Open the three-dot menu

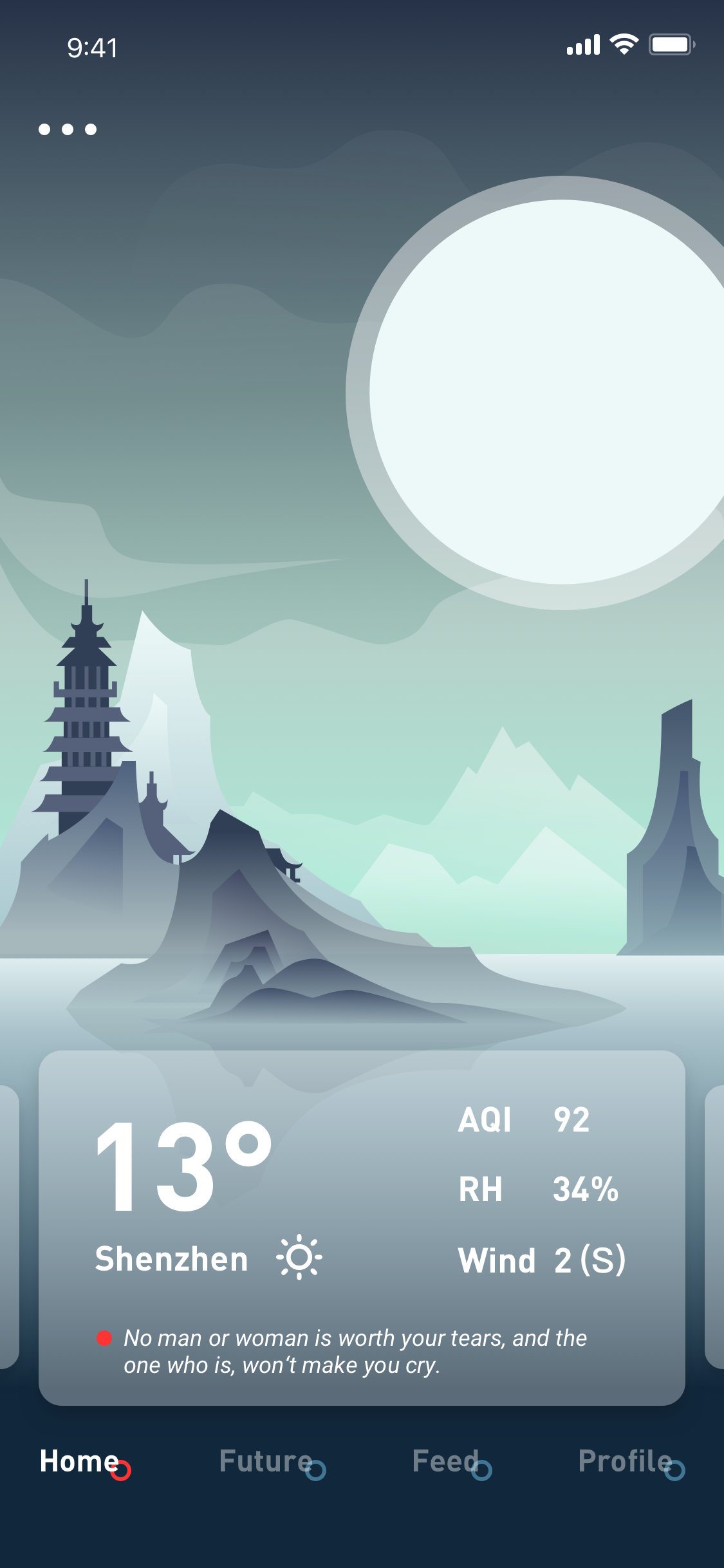[68, 129]
